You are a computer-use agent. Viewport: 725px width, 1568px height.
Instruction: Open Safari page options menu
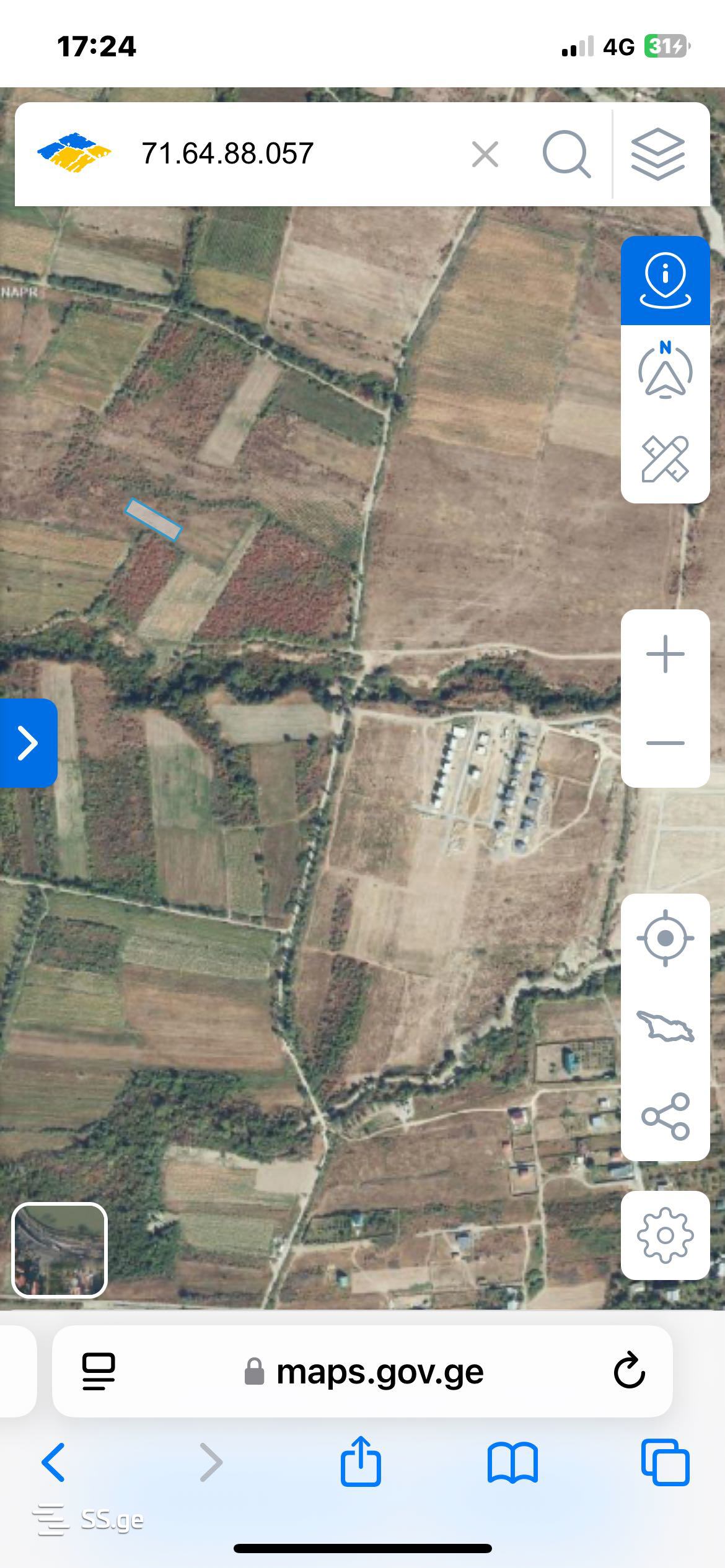pyautogui.click(x=99, y=1372)
